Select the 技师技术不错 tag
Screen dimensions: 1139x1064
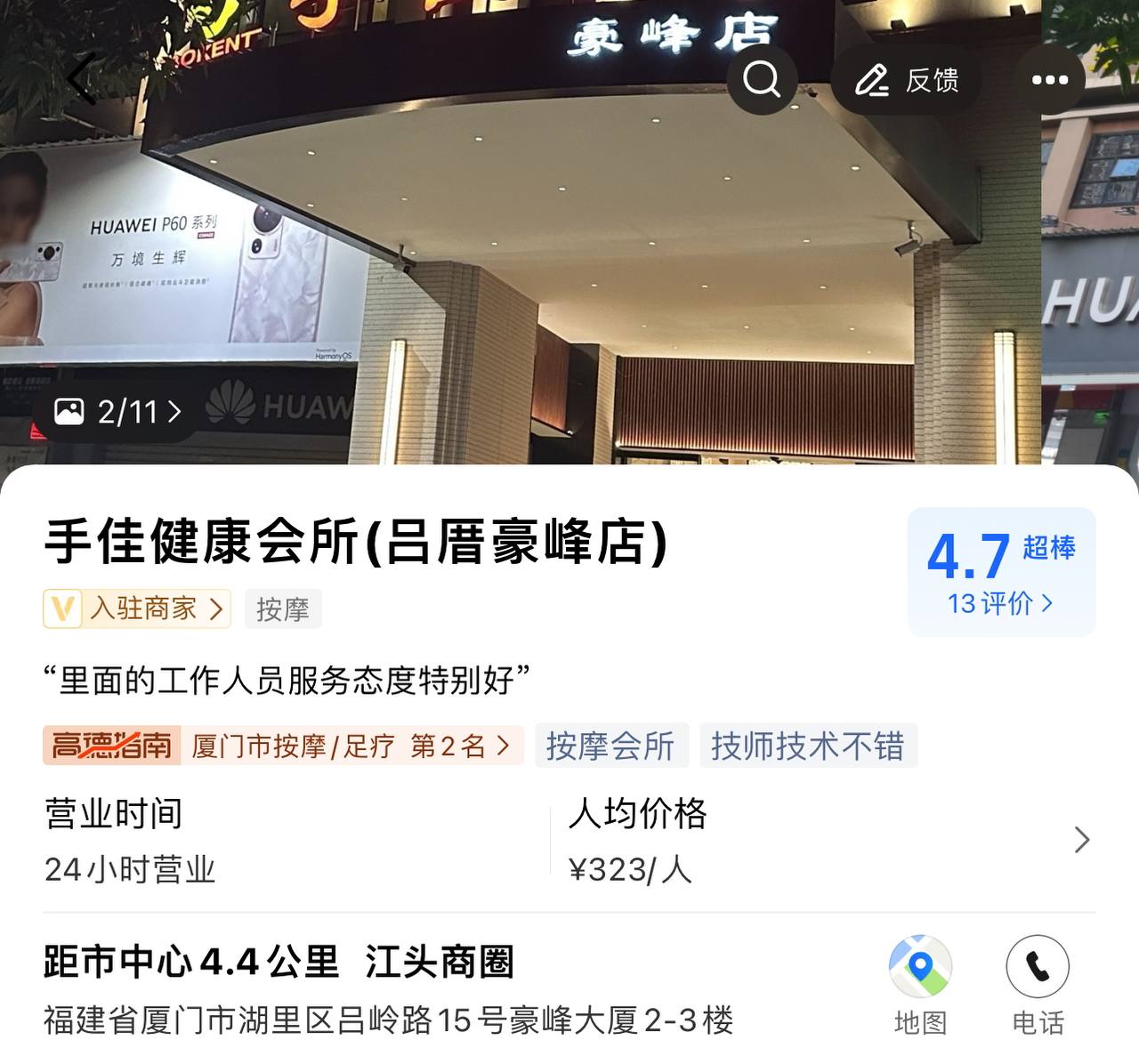click(x=808, y=746)
